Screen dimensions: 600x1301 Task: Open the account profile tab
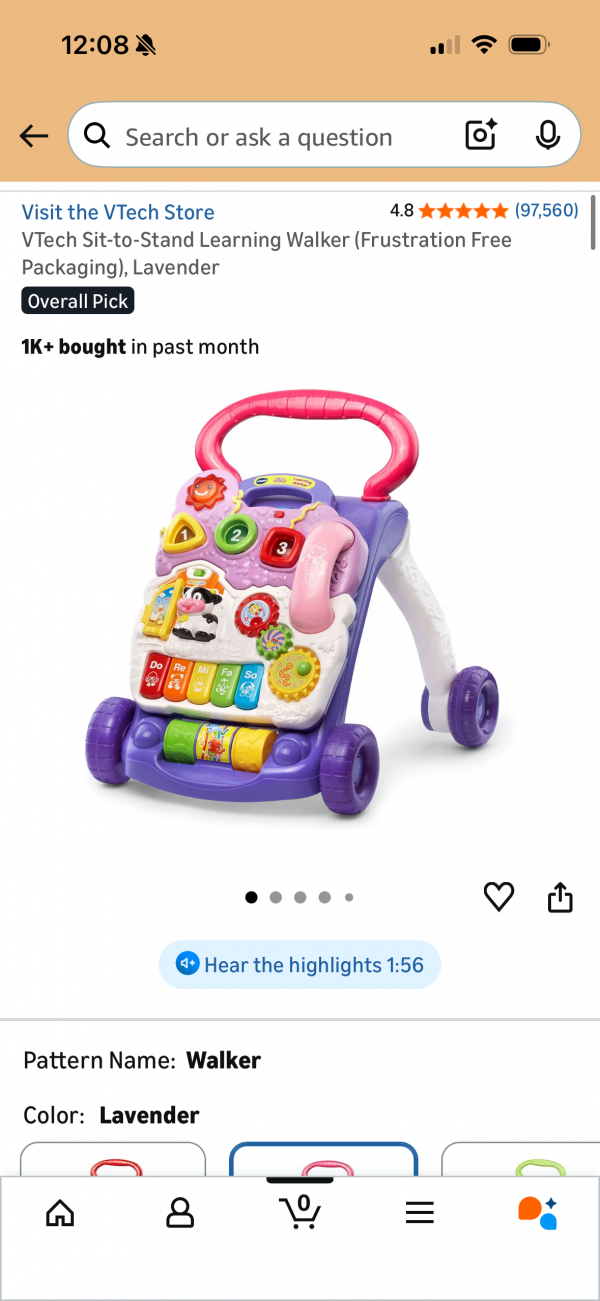[x=180, y=1213]
